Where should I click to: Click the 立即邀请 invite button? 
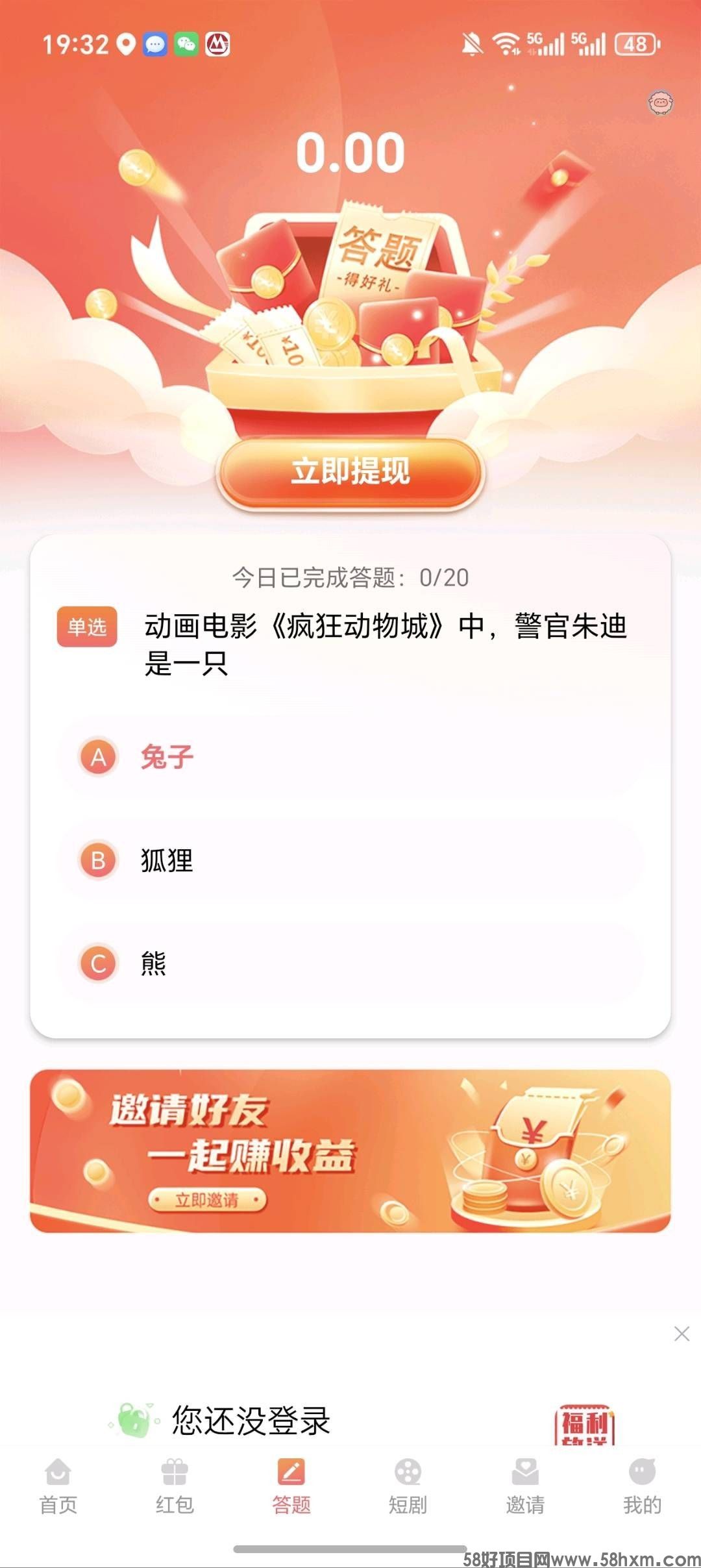(x=208, y=1200)
